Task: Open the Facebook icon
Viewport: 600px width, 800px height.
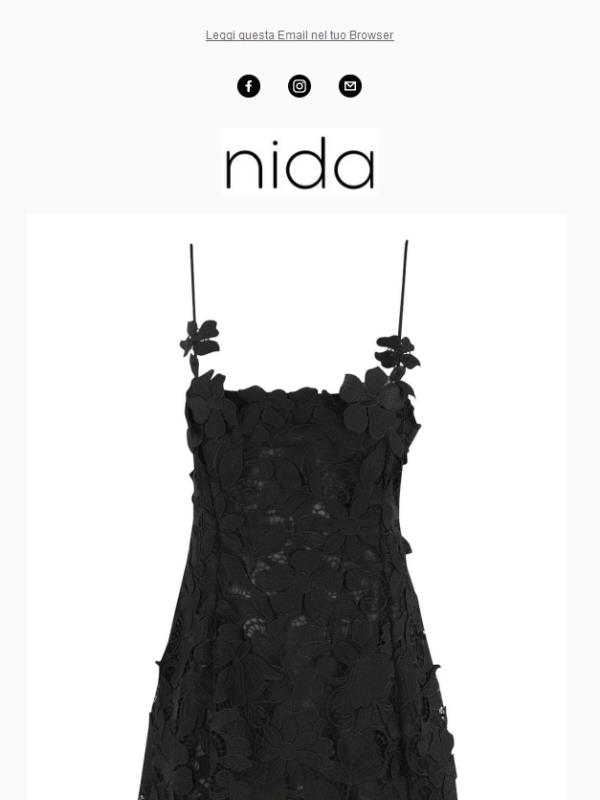Action: click(249, 86)
